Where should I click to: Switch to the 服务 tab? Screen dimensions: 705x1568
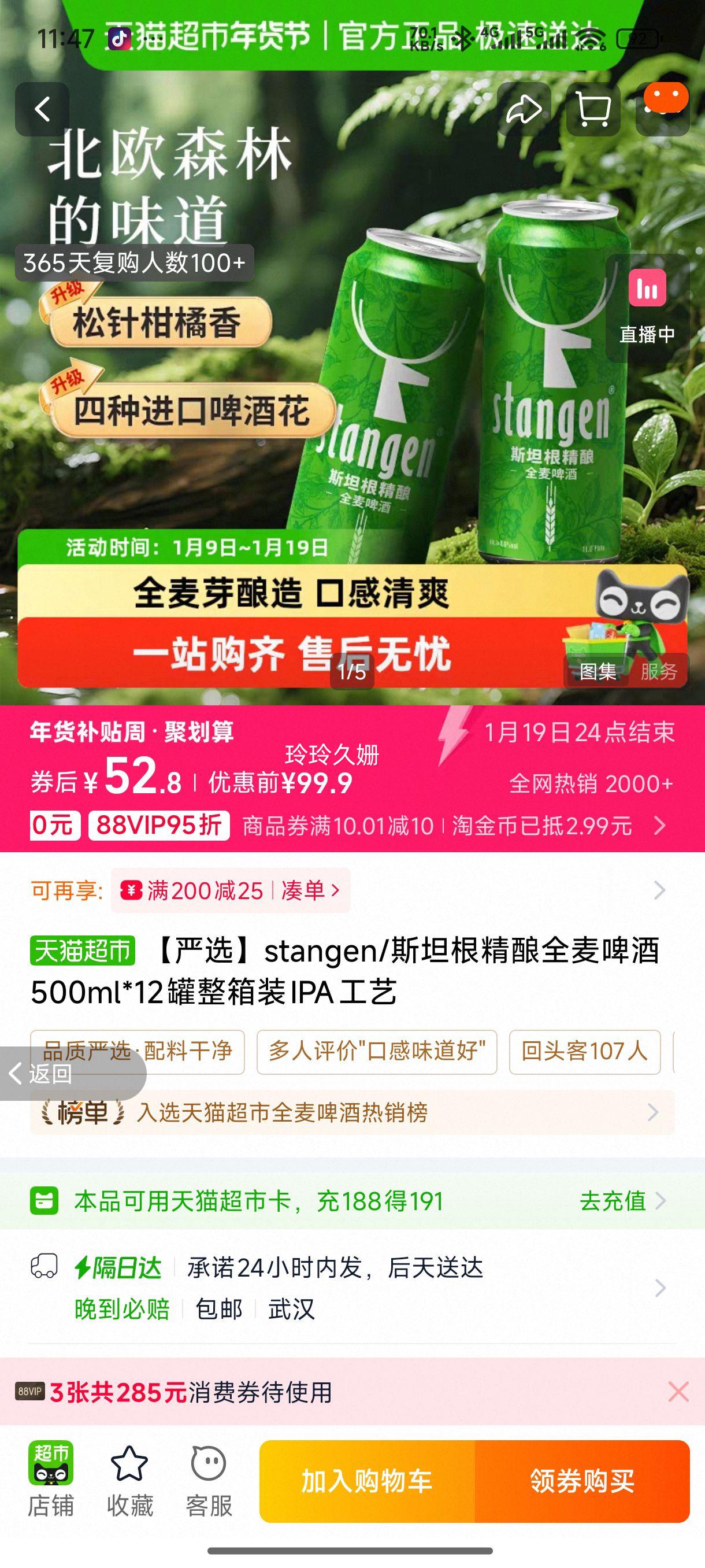659,672
